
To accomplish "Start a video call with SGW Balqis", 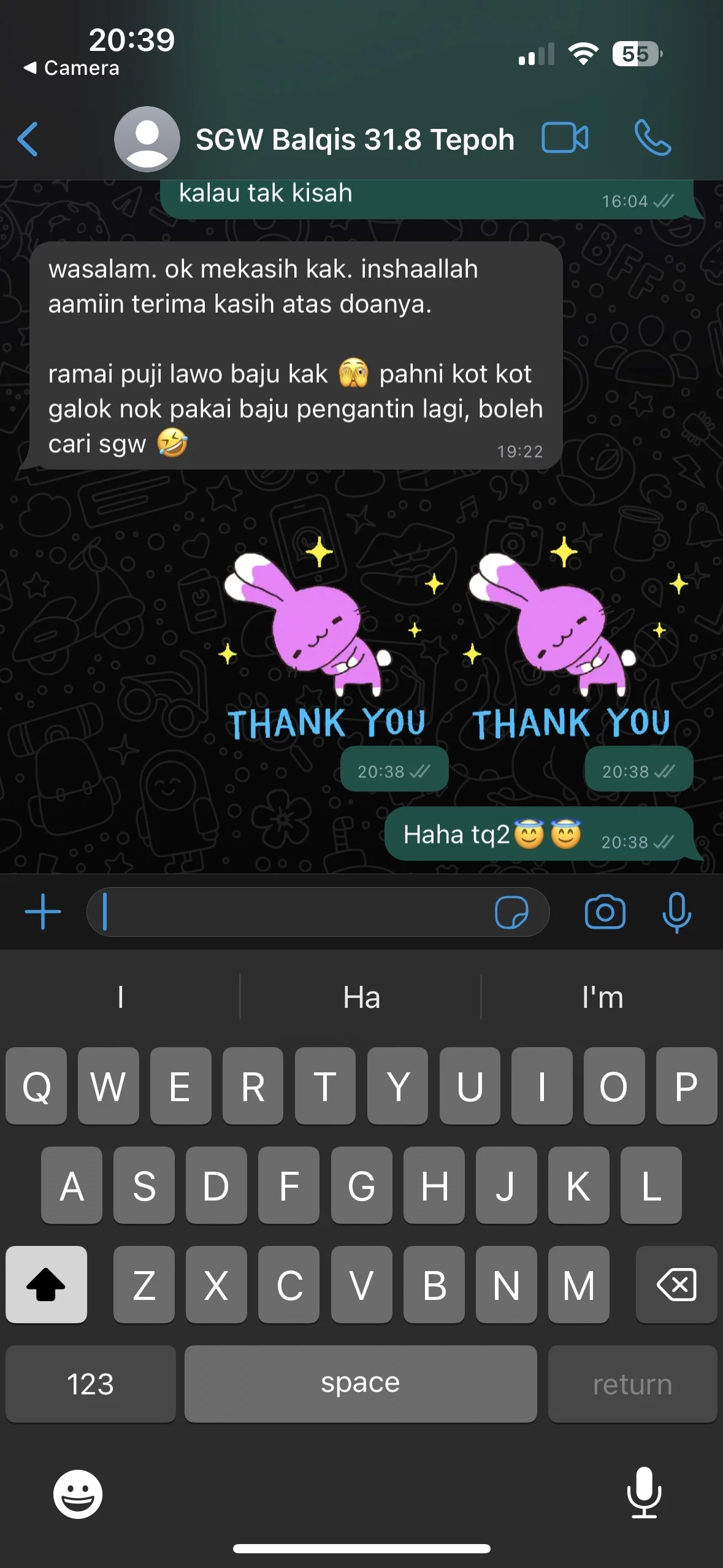I will [x=565, y=137].
